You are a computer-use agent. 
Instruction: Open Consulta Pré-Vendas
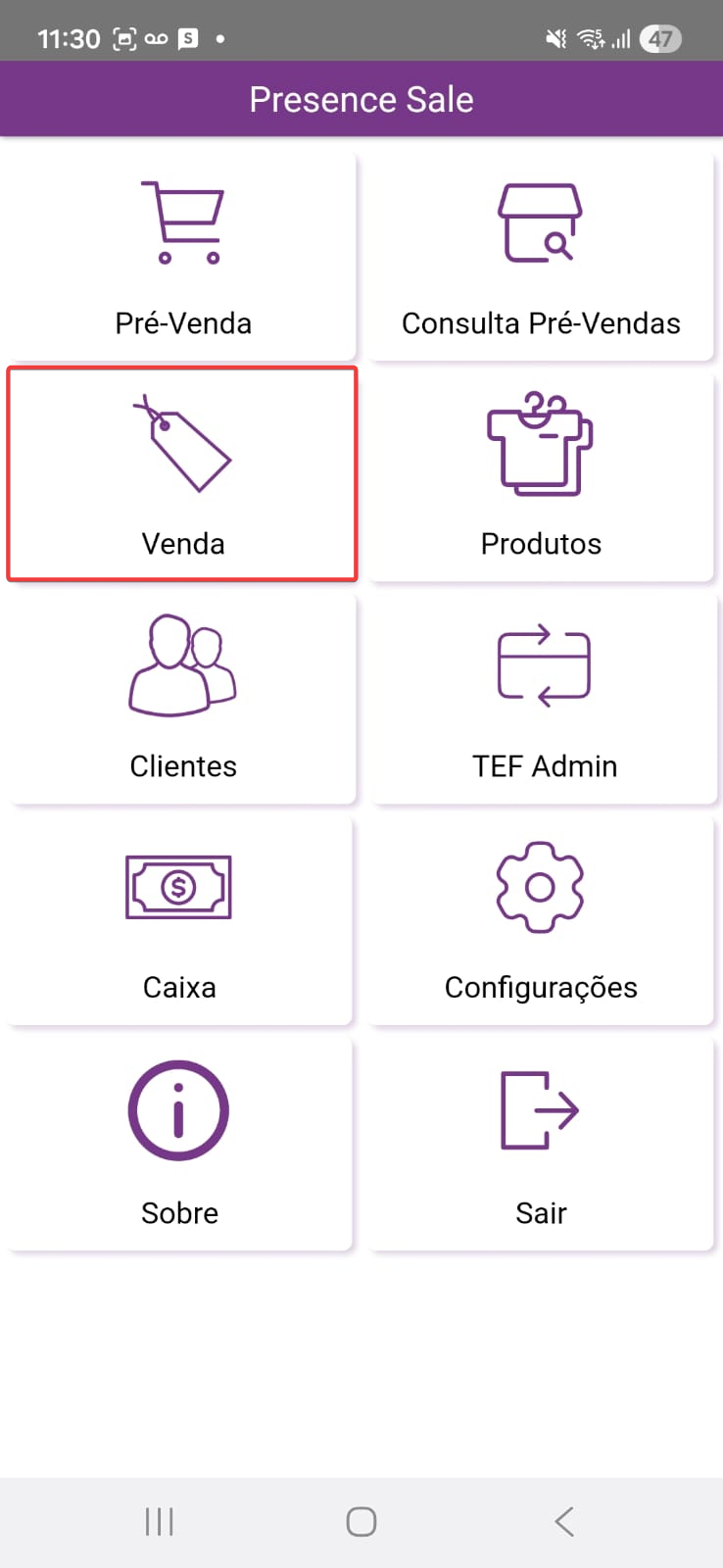541,257
